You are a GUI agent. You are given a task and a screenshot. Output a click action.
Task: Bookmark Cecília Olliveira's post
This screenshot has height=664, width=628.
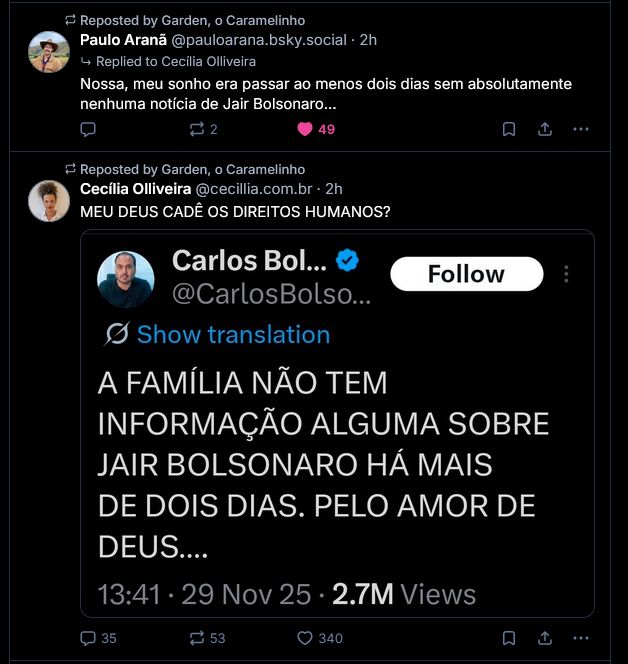tap(509, 638)
